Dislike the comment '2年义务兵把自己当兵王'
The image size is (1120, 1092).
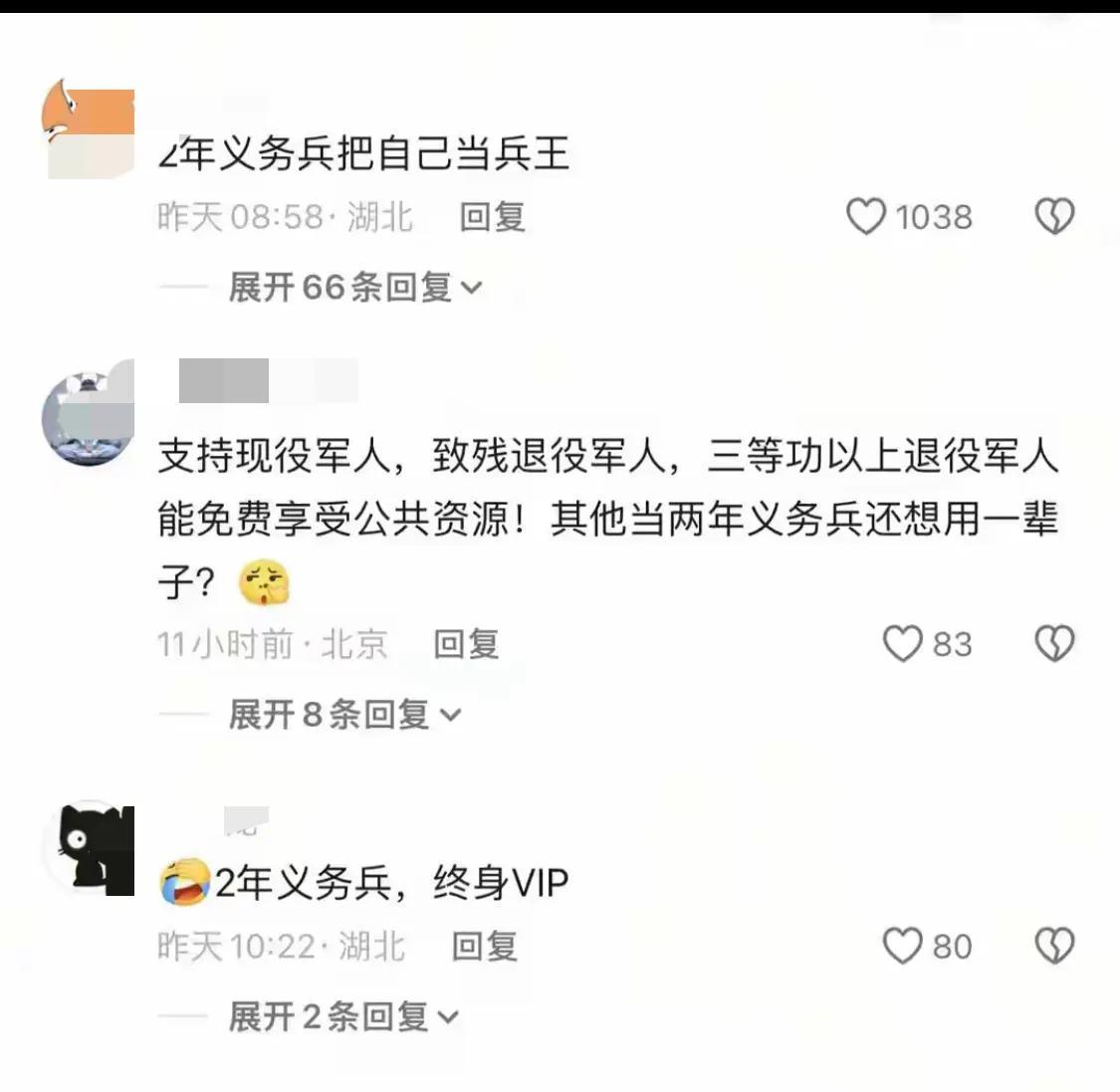coord(1054,216)
